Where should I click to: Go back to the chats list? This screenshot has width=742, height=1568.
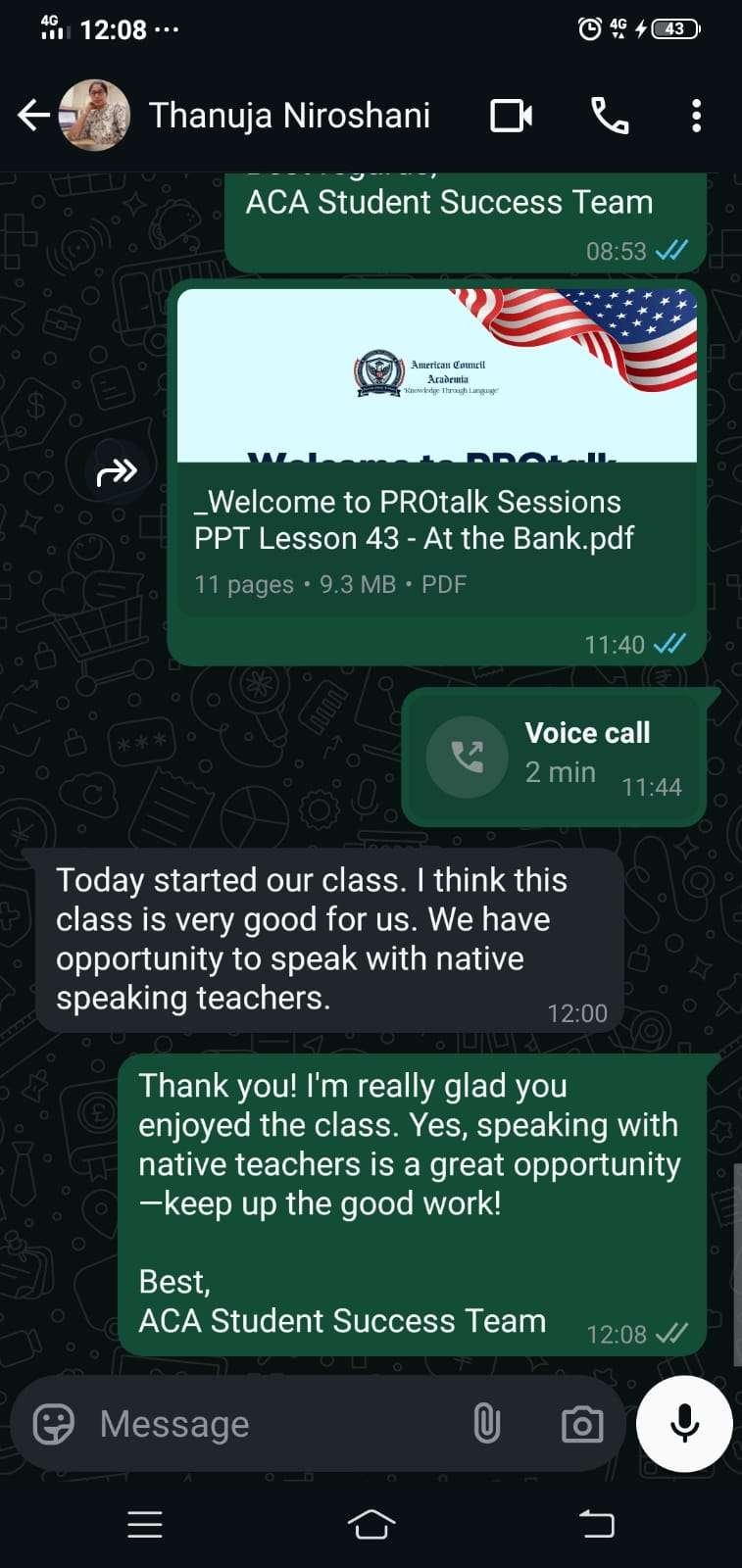tap(33, 116)
